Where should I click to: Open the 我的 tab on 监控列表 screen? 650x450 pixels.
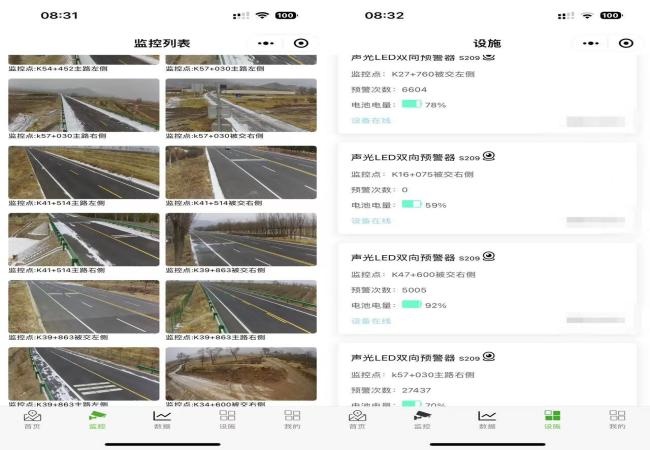click(x=291, y=419)
